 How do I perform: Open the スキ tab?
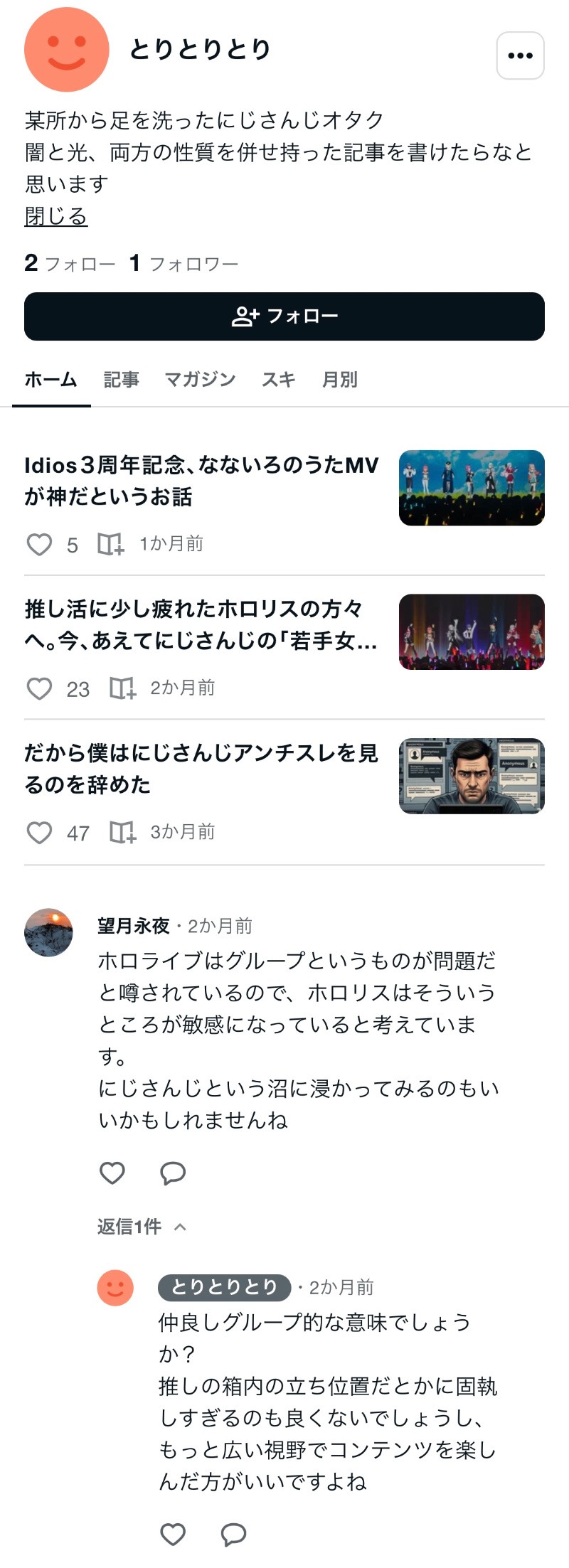coord(278,380)
